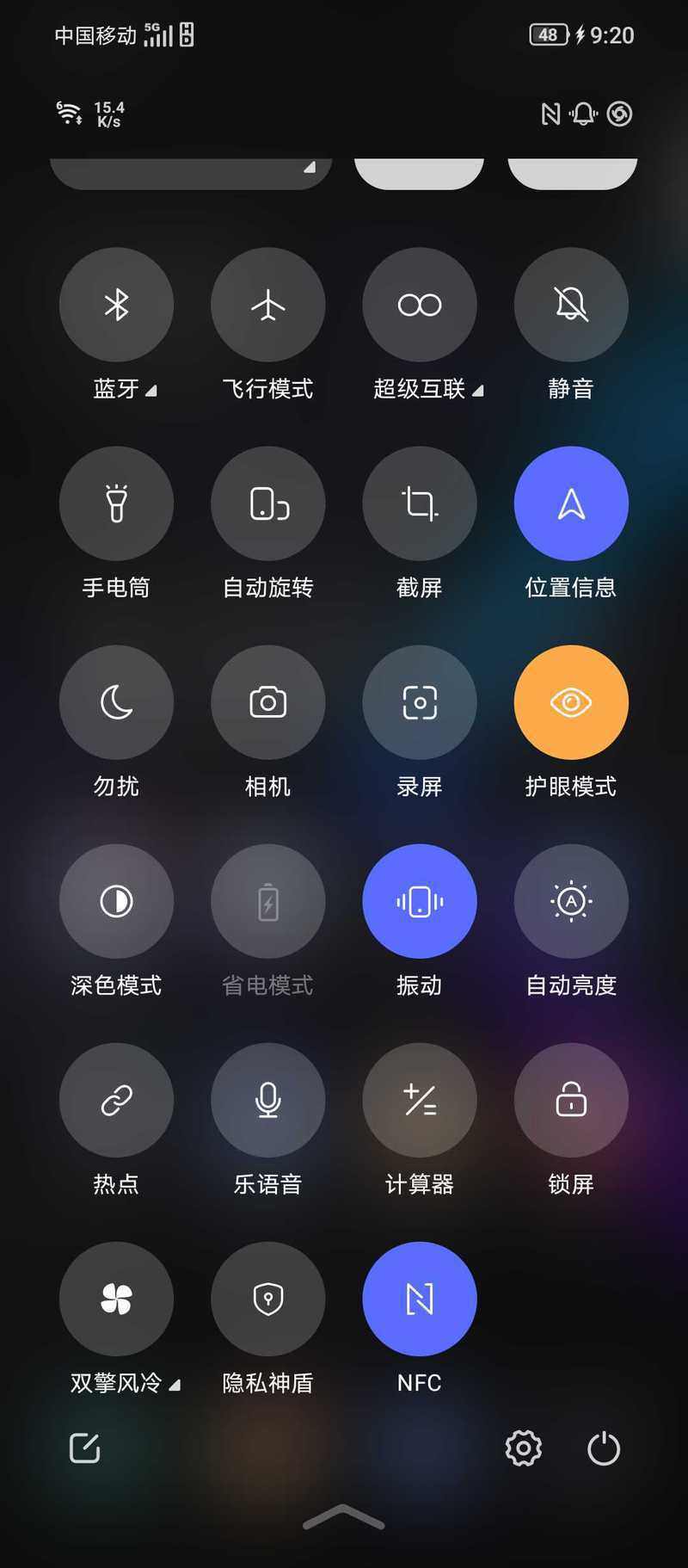Open the calculator (计算器) shortcut

[420, 1100]
